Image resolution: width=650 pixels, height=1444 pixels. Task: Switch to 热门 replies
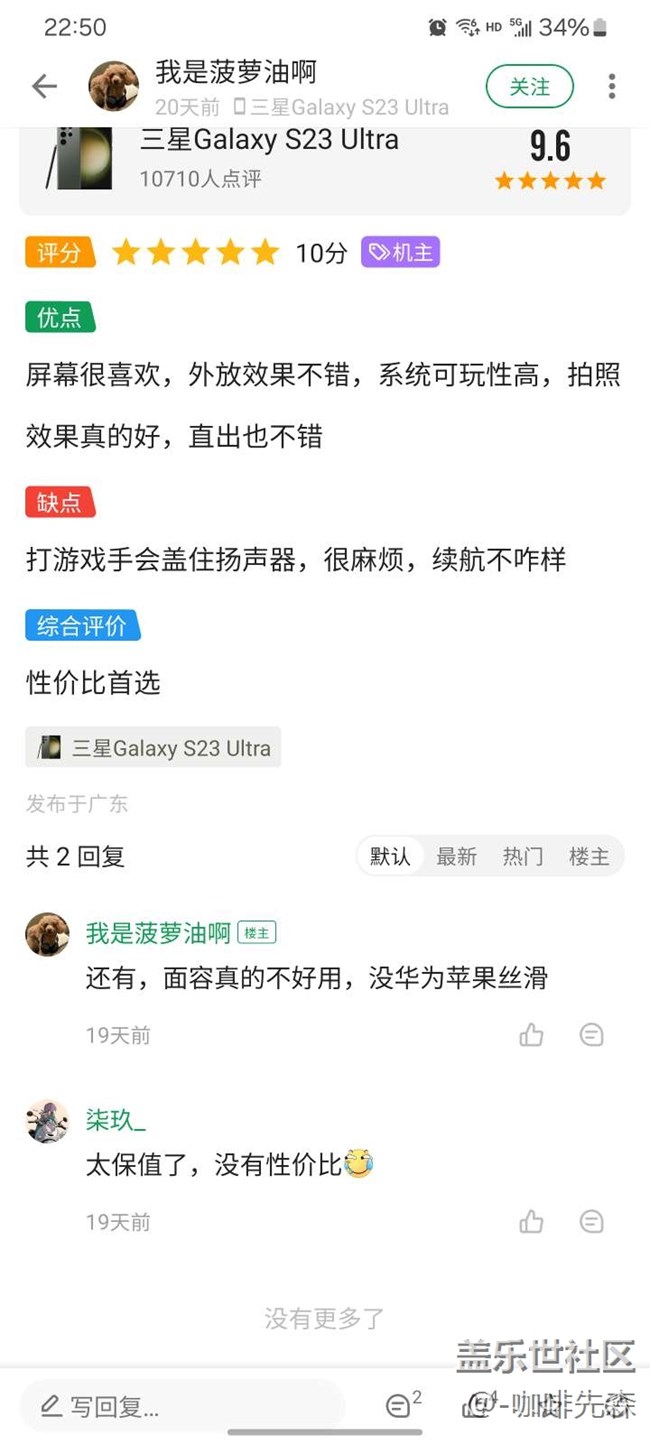(522, 856)
